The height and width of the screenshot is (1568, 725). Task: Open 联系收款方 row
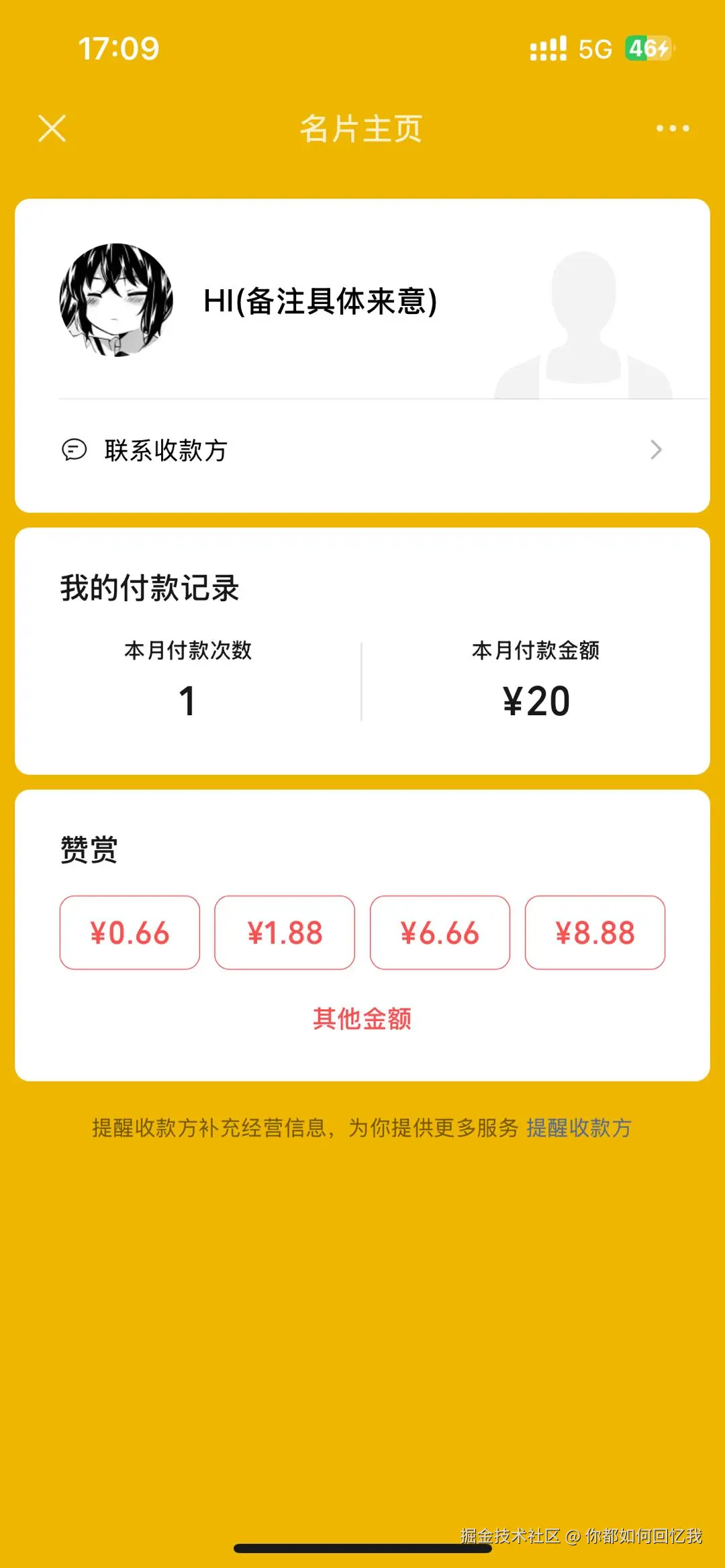(x=362, y=450)
